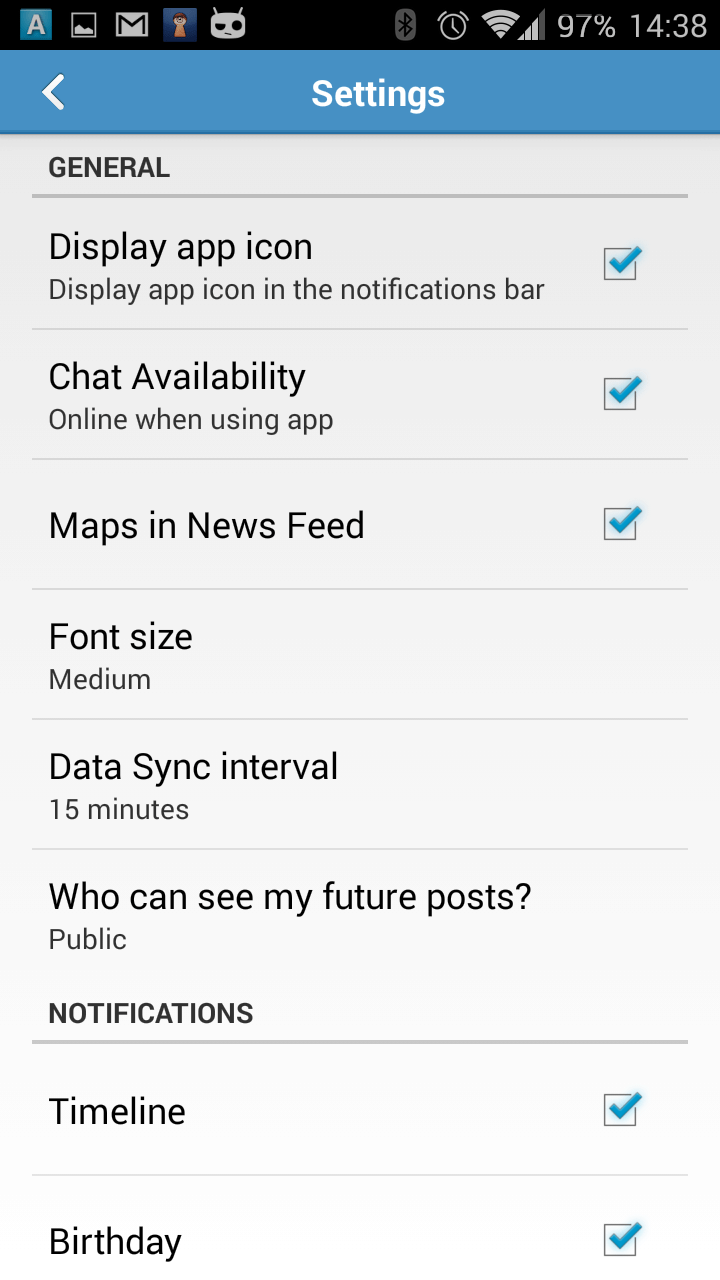Turn off Timeline notifications
Screen dimensions: 720x1280
(x=621, y=1110)
